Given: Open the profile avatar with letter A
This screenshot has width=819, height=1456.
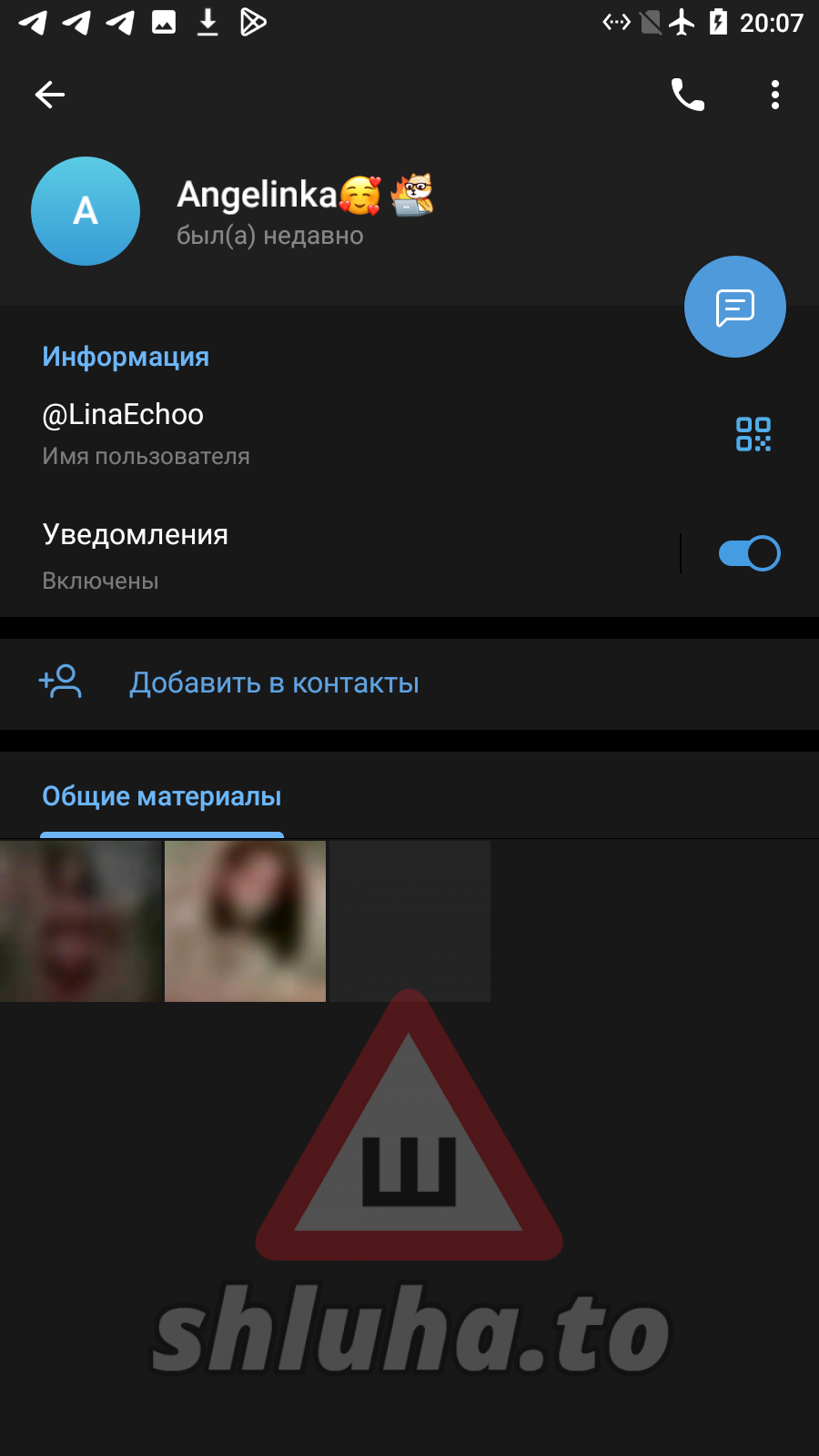Looking at the screenshot, I should point(86,211).
